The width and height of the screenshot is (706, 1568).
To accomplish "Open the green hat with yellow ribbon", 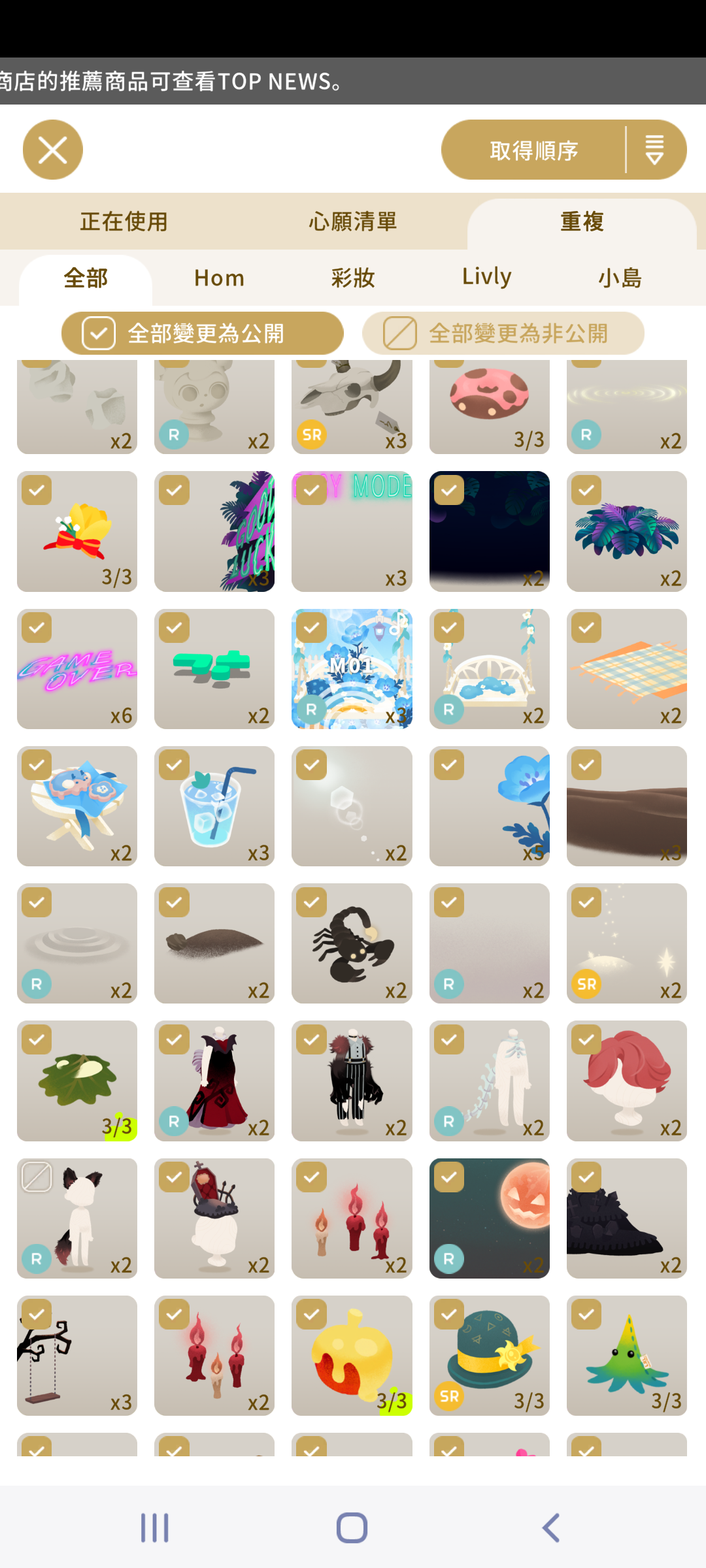I will (489, 1356).
